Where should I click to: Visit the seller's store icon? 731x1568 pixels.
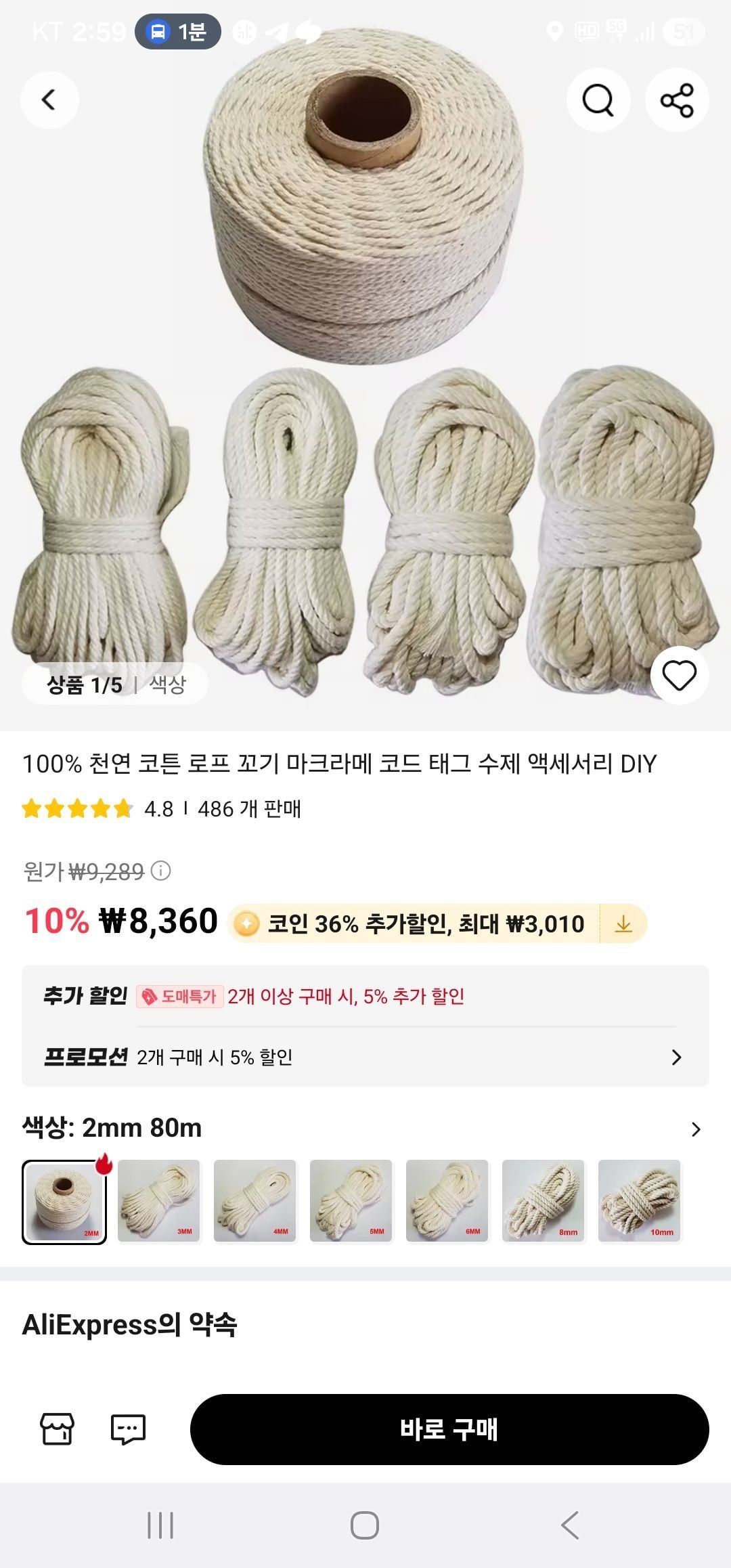[58, 1429]
